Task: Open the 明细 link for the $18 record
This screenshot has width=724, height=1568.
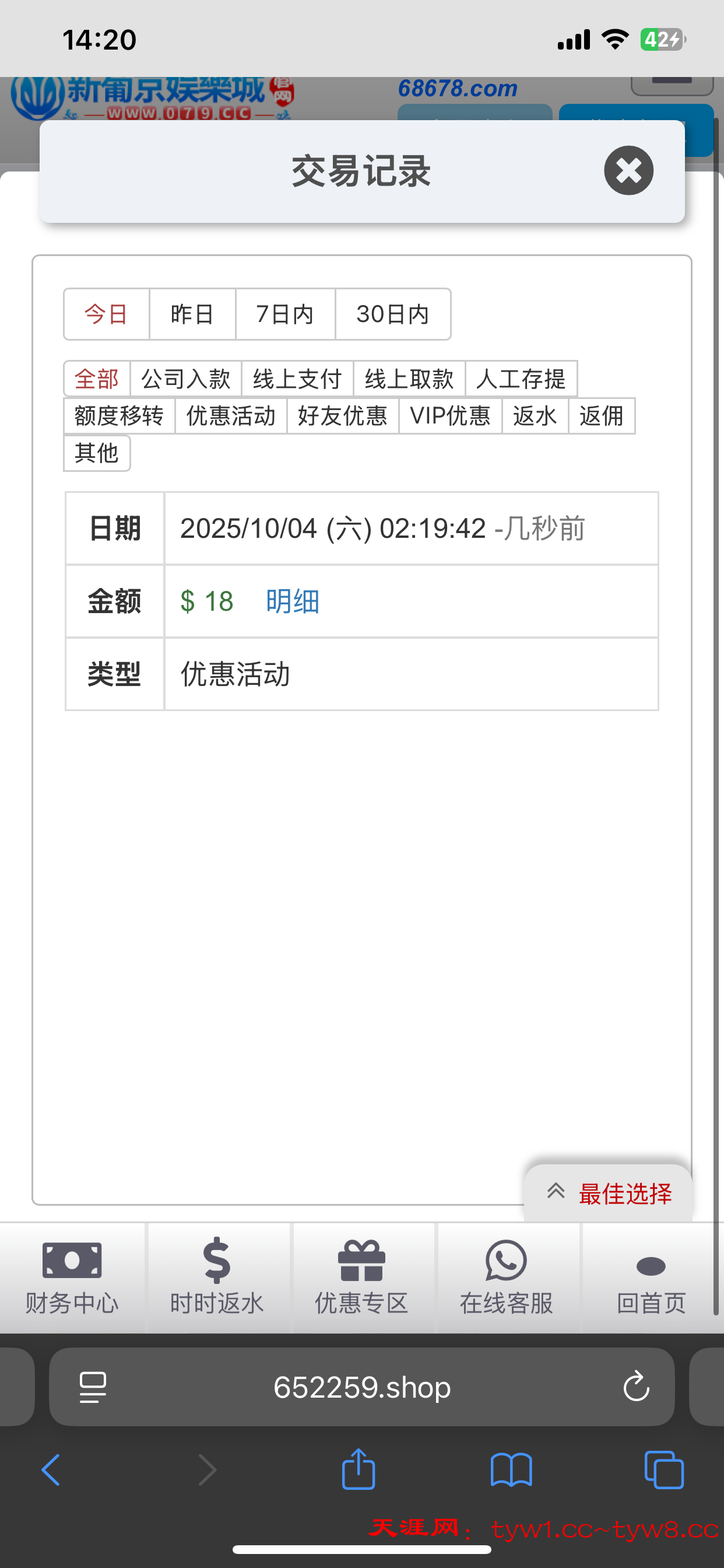Action: [x=293, y=601]
